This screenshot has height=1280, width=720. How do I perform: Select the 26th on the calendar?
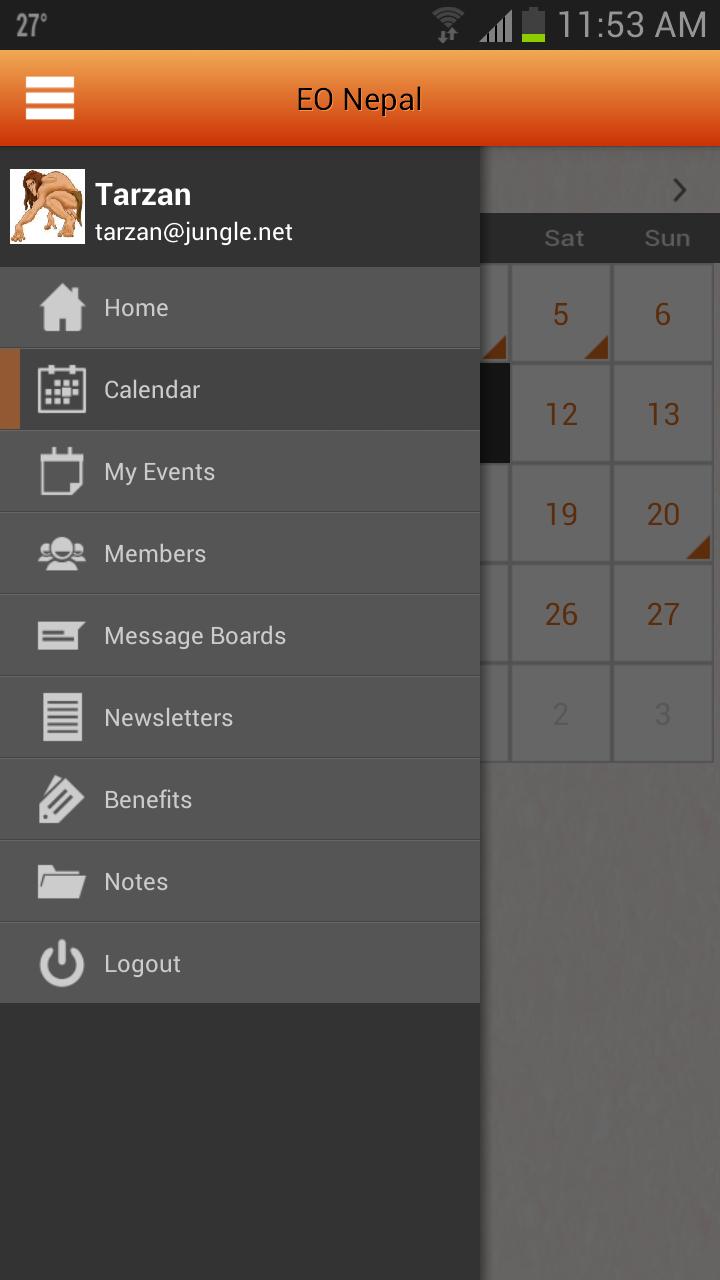click(x=561, y=614)
